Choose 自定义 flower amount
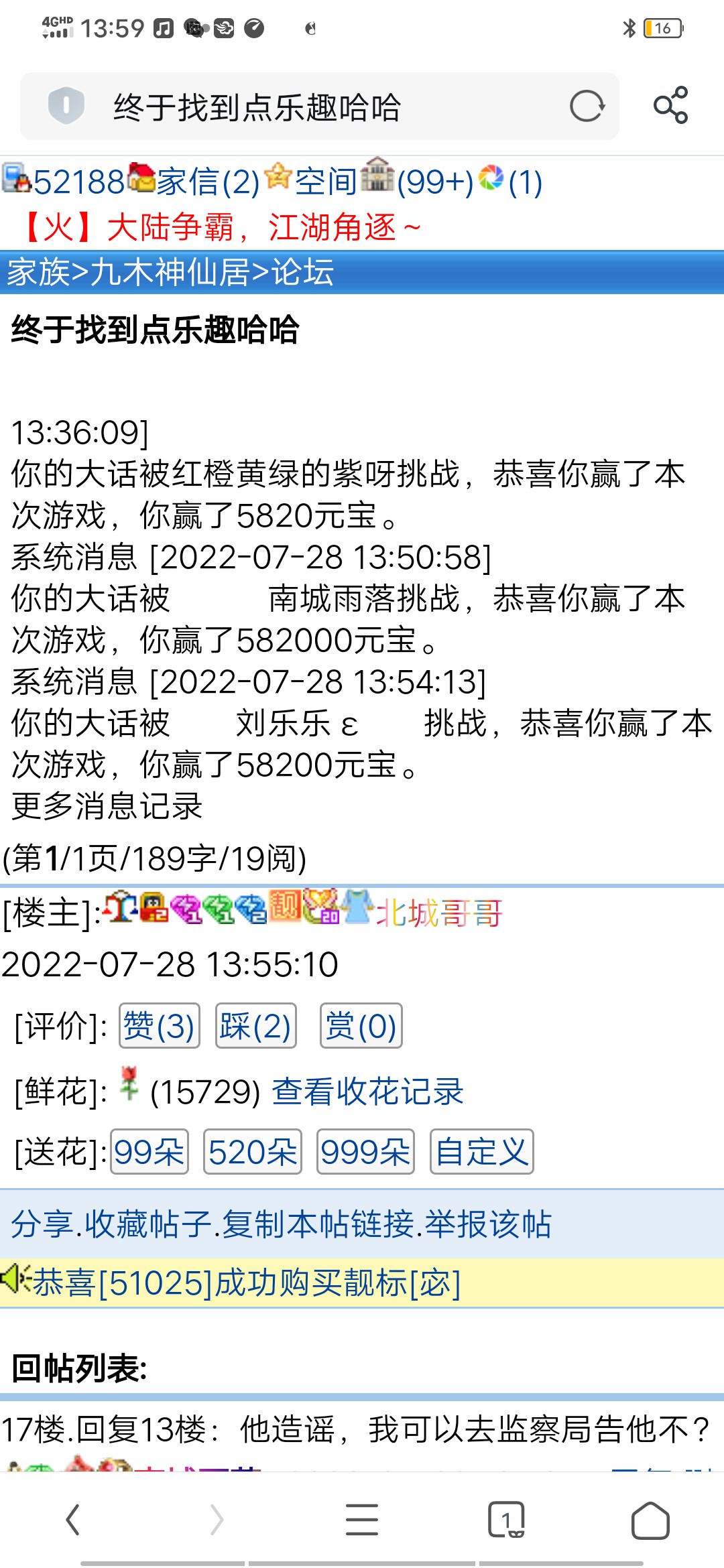The image size is (724, 1568). (x=481, y=1152)
